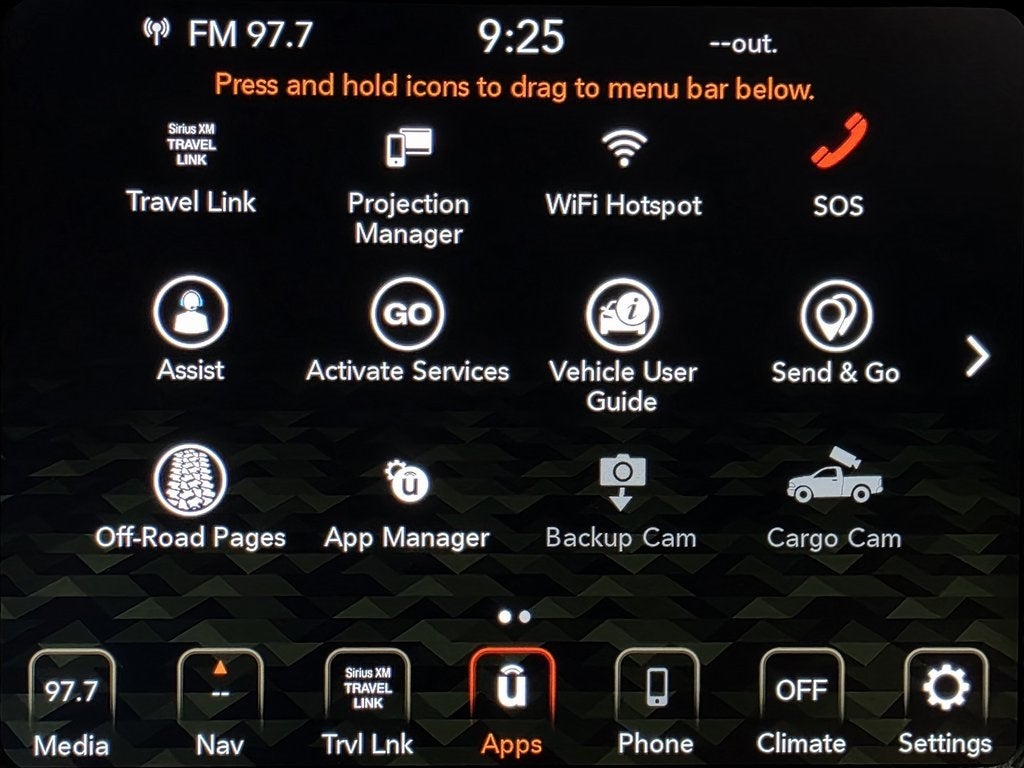This screenshot has width=1024, height=768.
Task: Open the Climate controls tab
Action: point(801,705)
